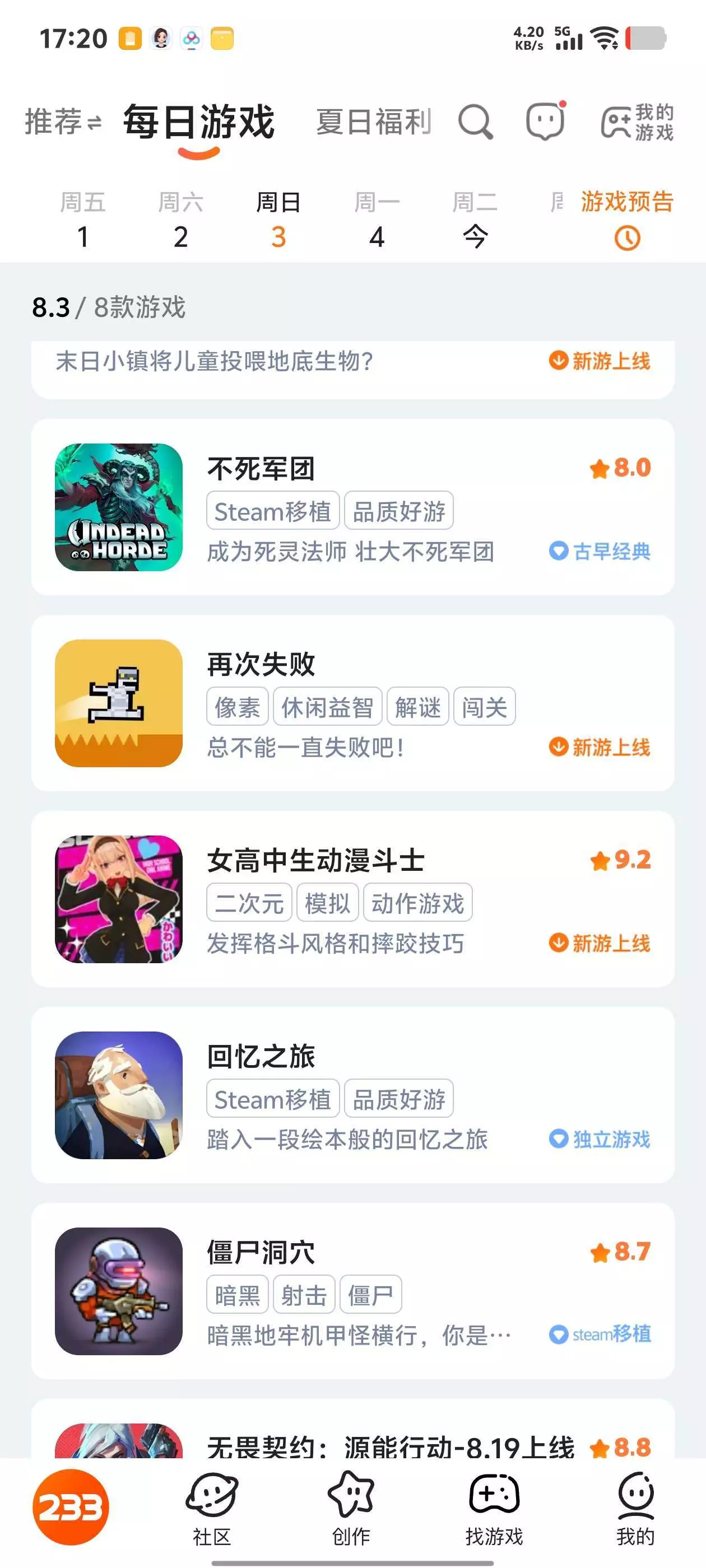706x1568 pixels.
Task: Open the 回忆之旅 game card
Action: coord(352,1095)
